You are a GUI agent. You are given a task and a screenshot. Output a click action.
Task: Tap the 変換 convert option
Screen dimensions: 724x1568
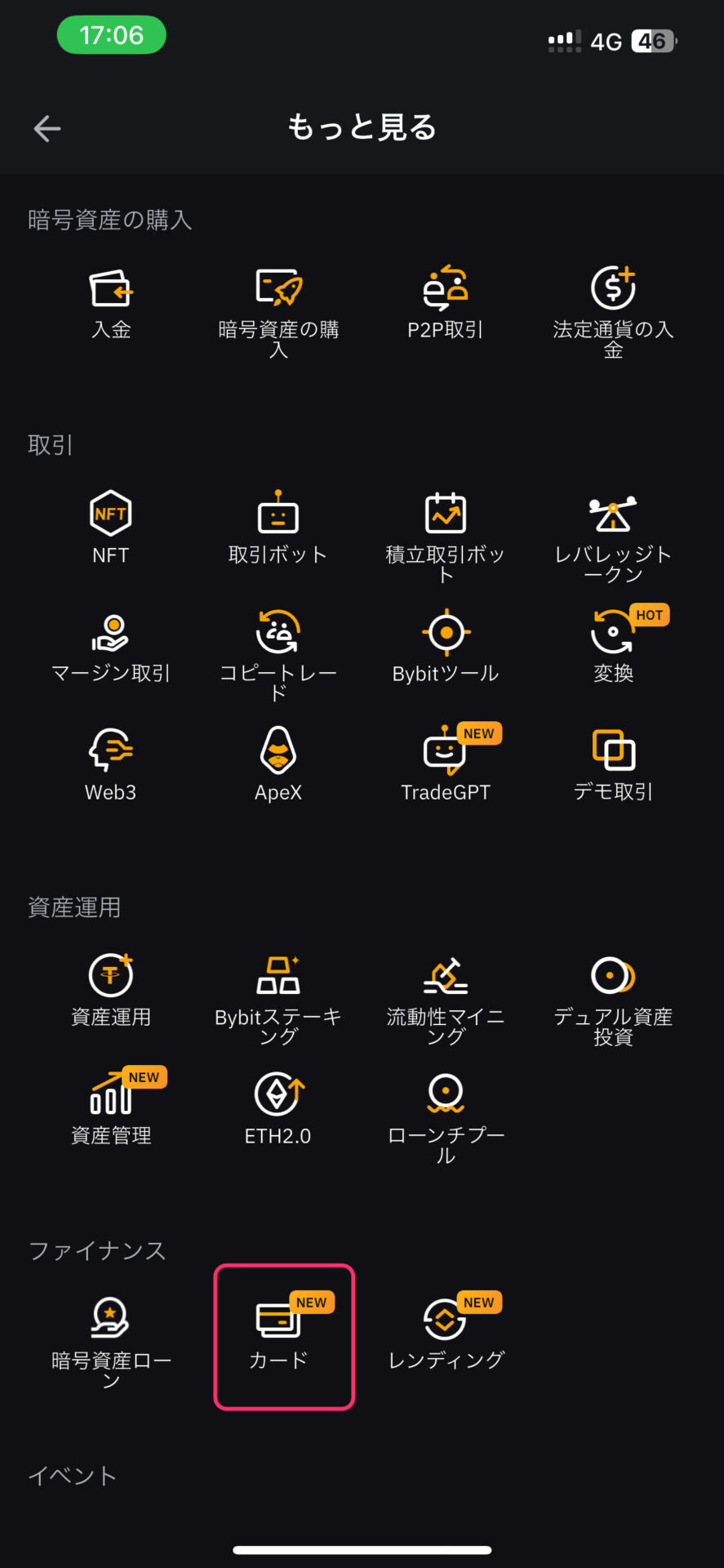pyautogui.click(x=613, y=645)
